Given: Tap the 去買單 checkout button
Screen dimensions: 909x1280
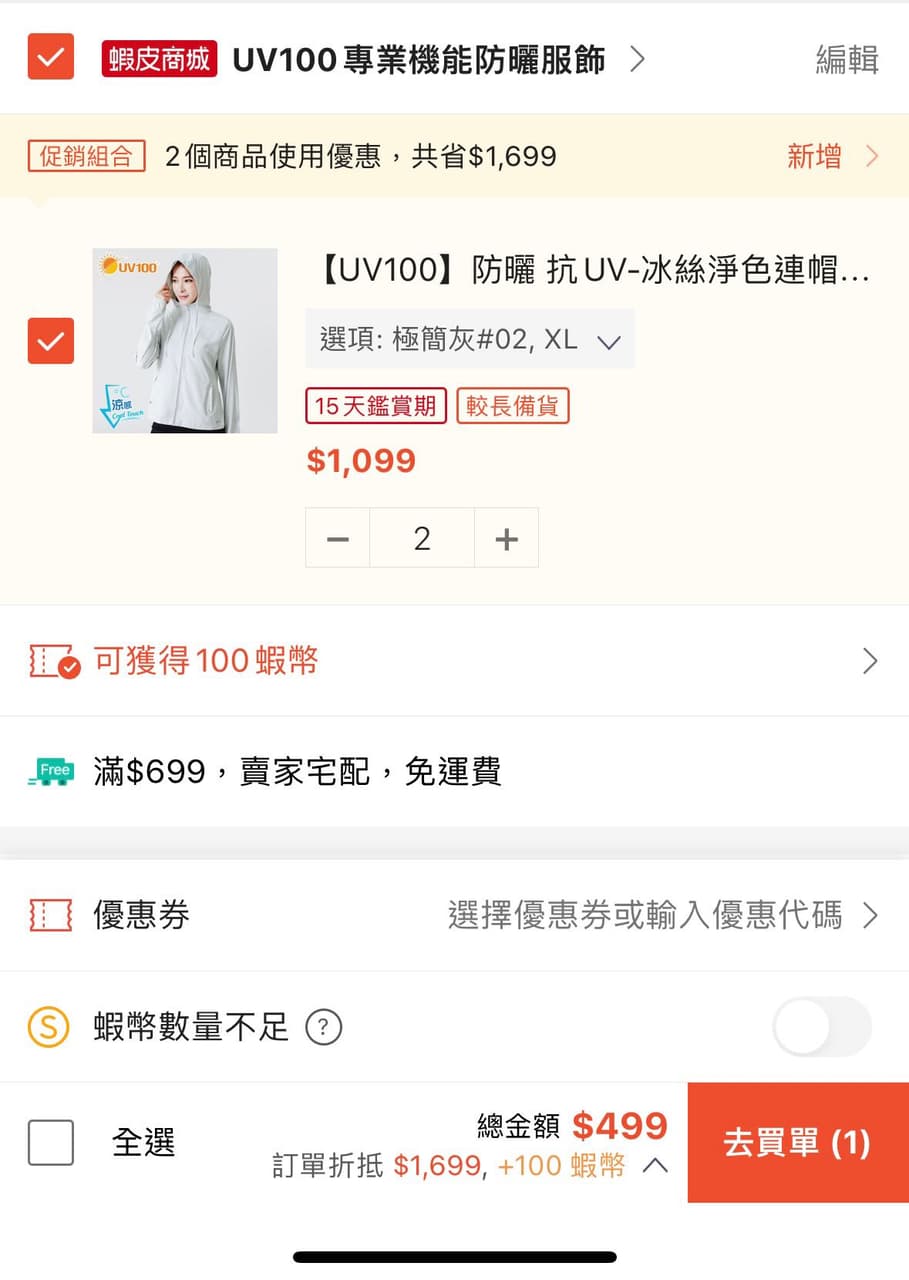Looking at the screenshot, I should pyautogui.click(x=797, y=1143).
